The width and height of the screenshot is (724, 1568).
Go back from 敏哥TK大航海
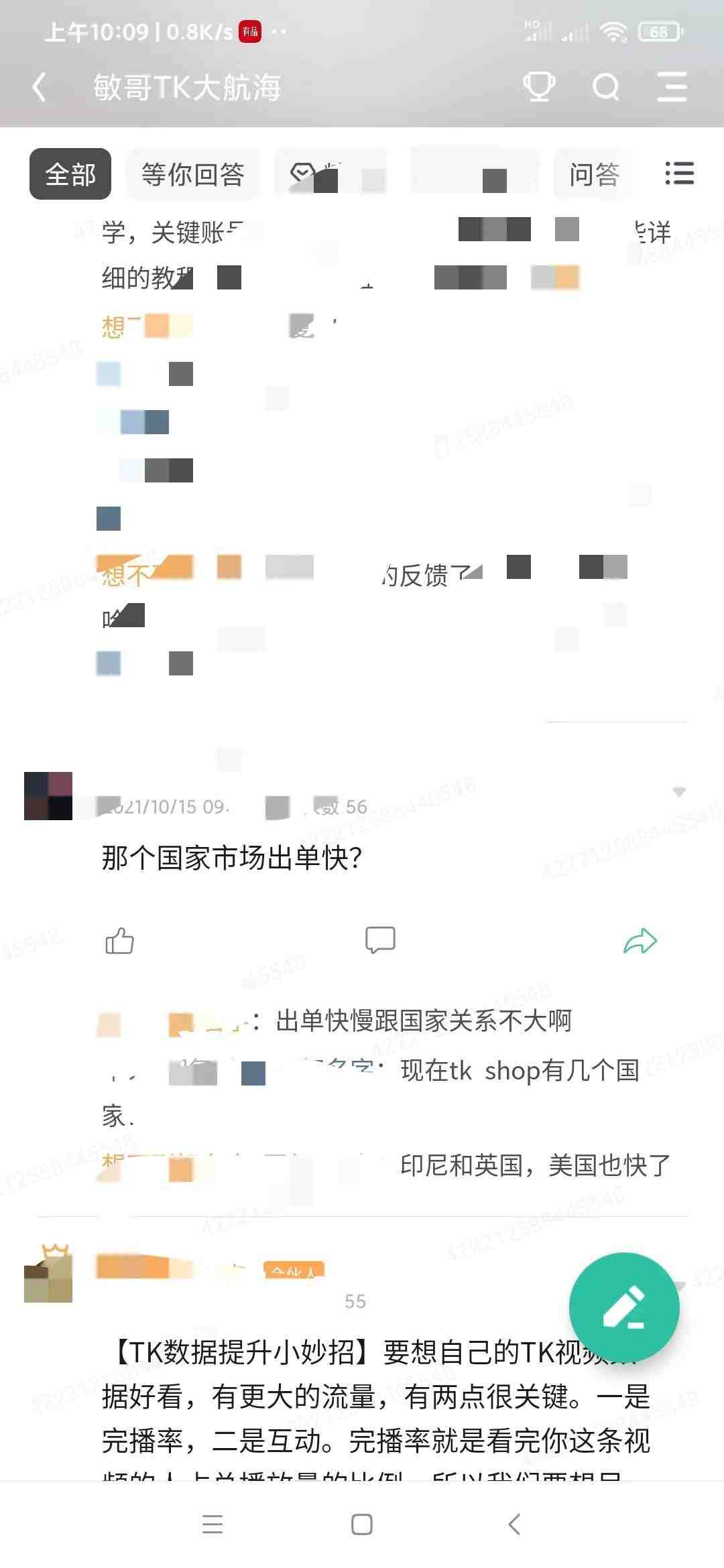click(x=40, y=87)
